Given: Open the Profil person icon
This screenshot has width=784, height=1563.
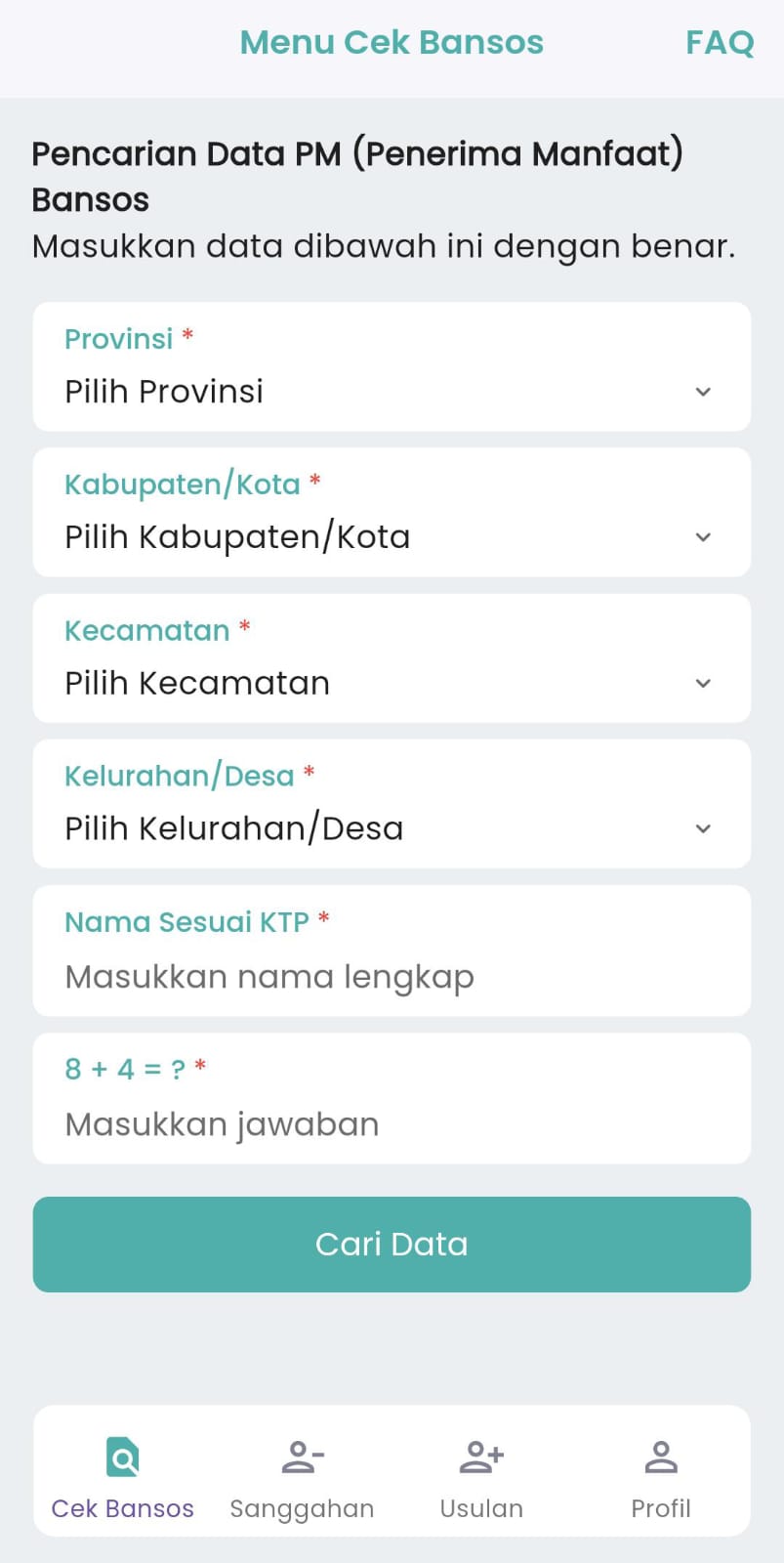Looking at the screenshot, I should click(660, 1457).
